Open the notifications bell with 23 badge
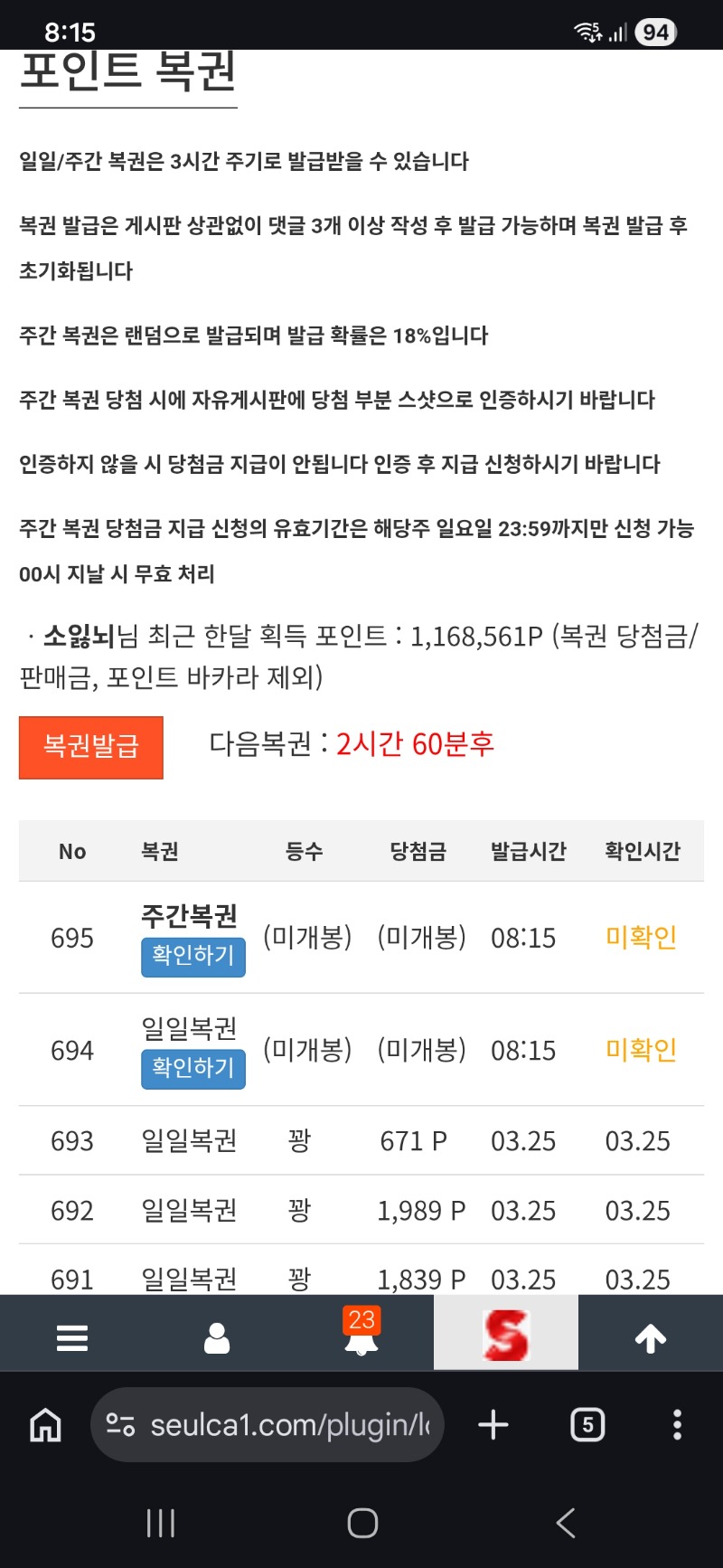 point(361,1336)
